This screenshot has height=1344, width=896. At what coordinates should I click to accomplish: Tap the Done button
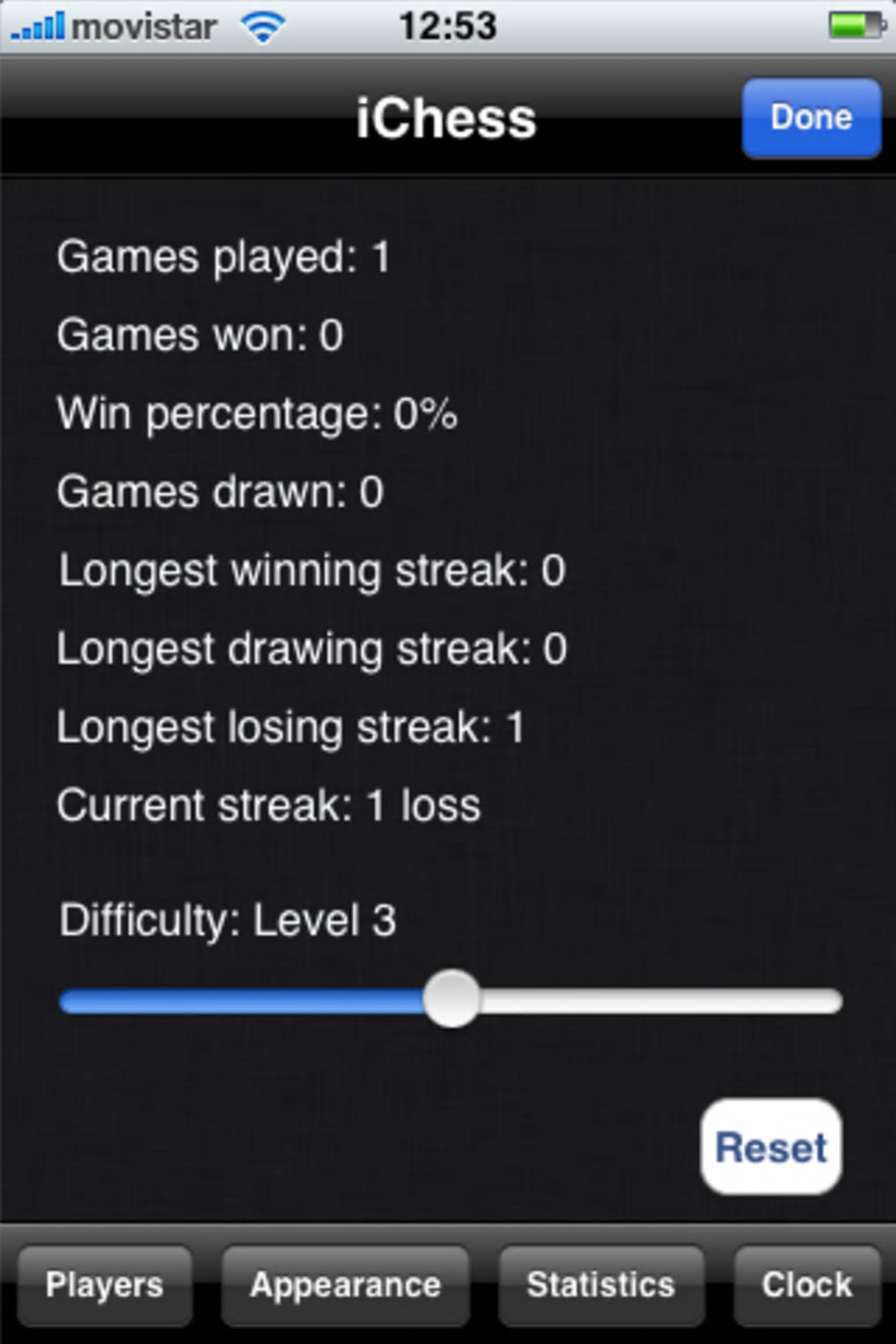[x=810, y=118]
